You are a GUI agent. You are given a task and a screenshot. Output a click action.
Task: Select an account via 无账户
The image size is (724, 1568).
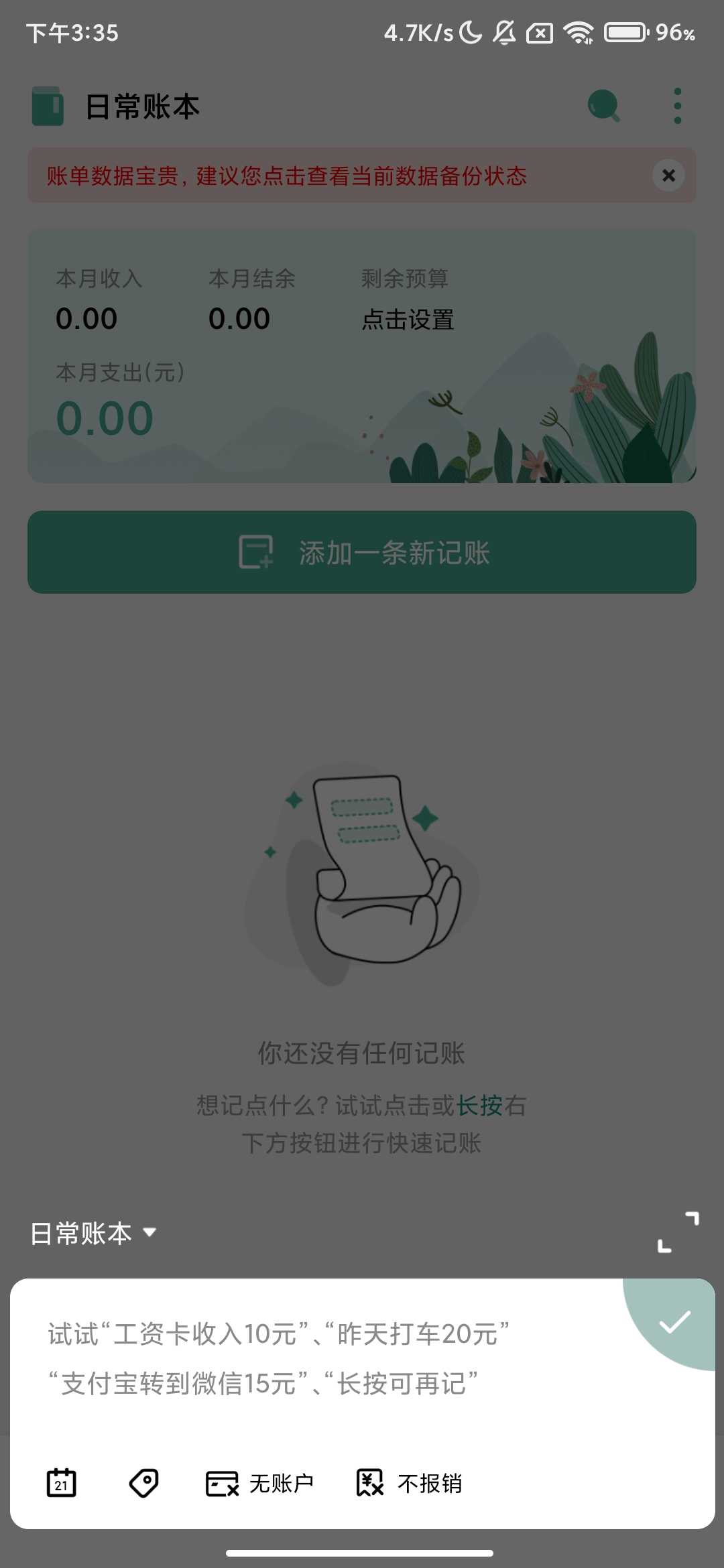click(260, 1484)
